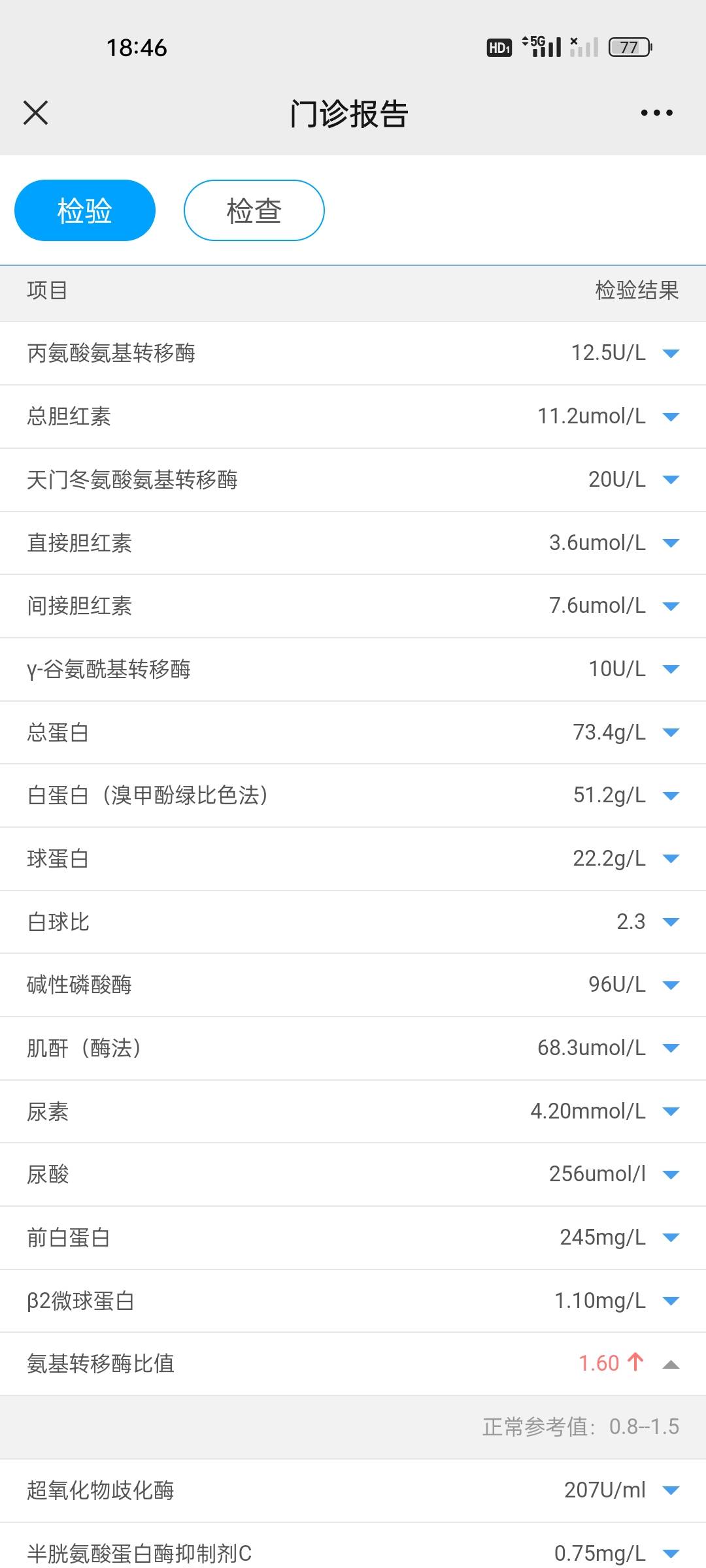Expand the 尿酸 result entry
706x1568 pixels.
point(670,1173)
